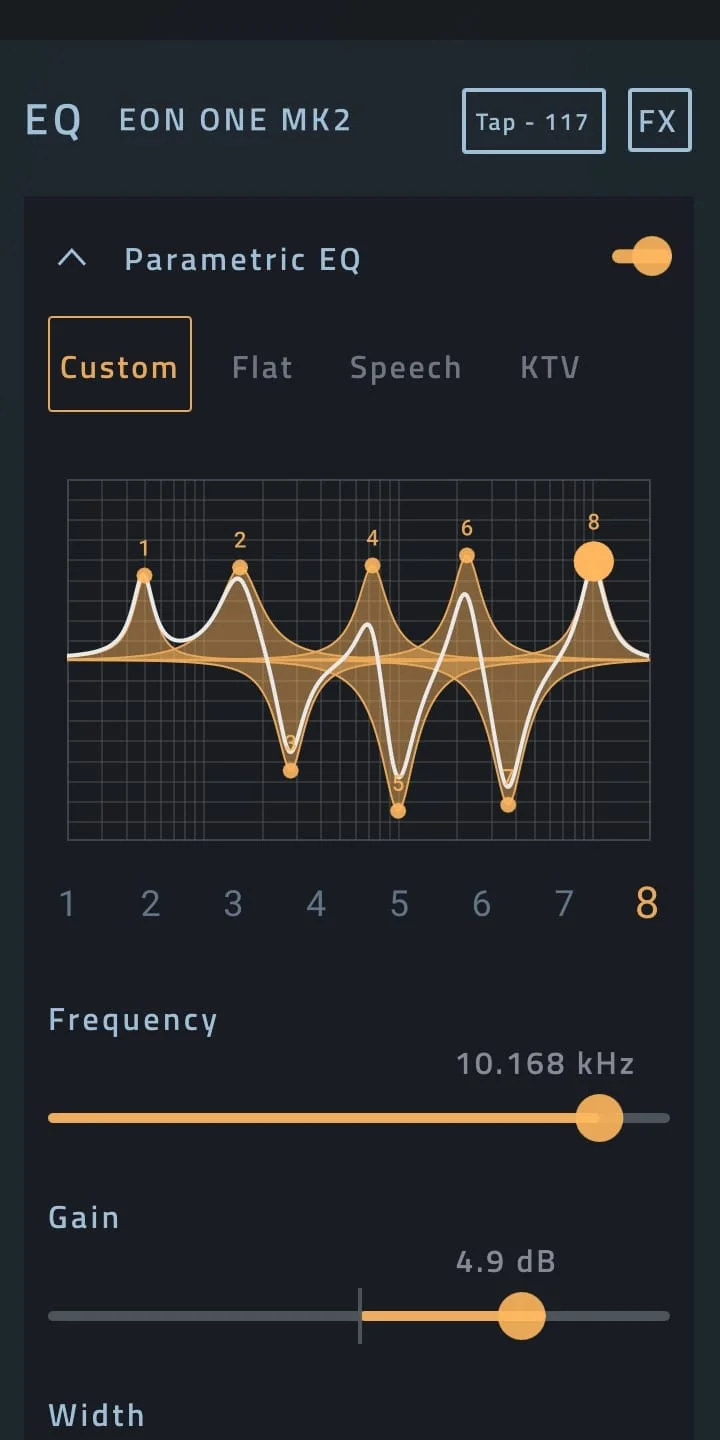Click the EON ONE MK2 device name
This screenshot has height=1440, width=720.
(x=234, y=120)
